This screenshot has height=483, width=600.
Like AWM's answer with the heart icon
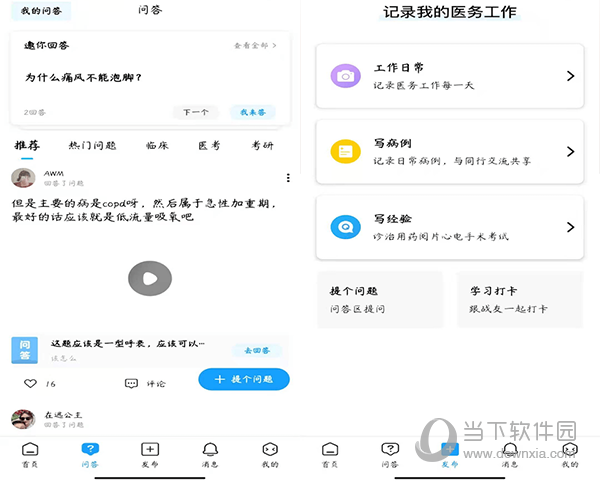(30, 383)
